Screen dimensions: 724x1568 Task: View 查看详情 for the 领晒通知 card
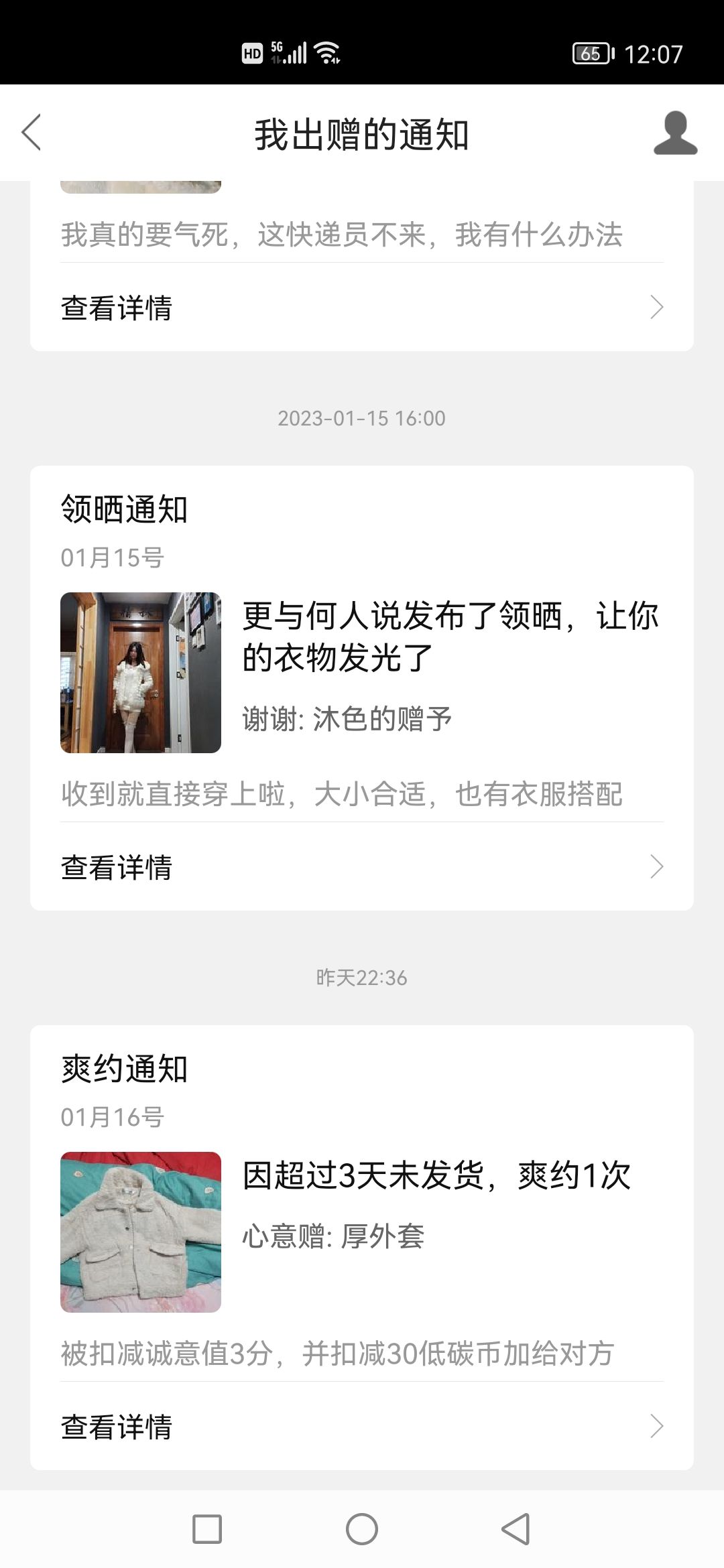[362, 867]
